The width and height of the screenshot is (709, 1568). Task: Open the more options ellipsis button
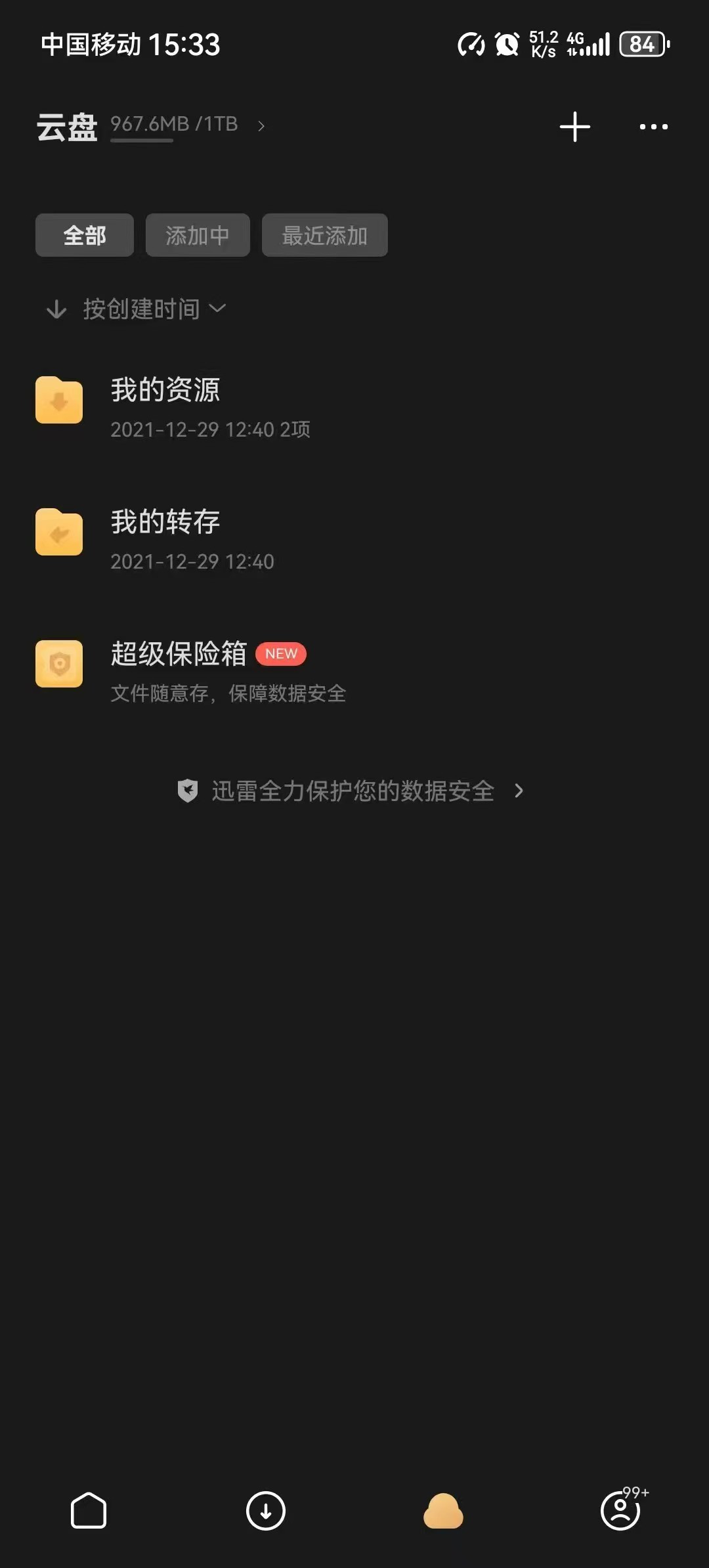point(653,126)
